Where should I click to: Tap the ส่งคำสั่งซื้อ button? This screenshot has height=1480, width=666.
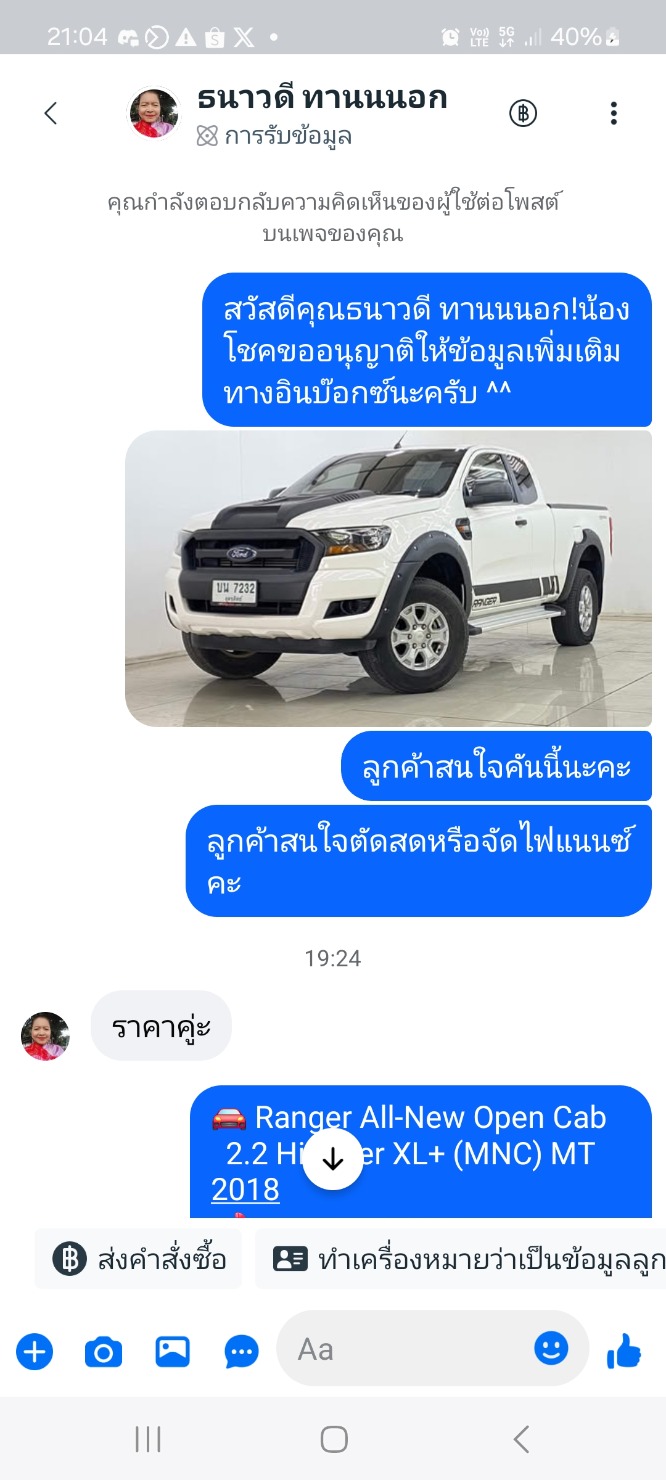point(139,1259)
